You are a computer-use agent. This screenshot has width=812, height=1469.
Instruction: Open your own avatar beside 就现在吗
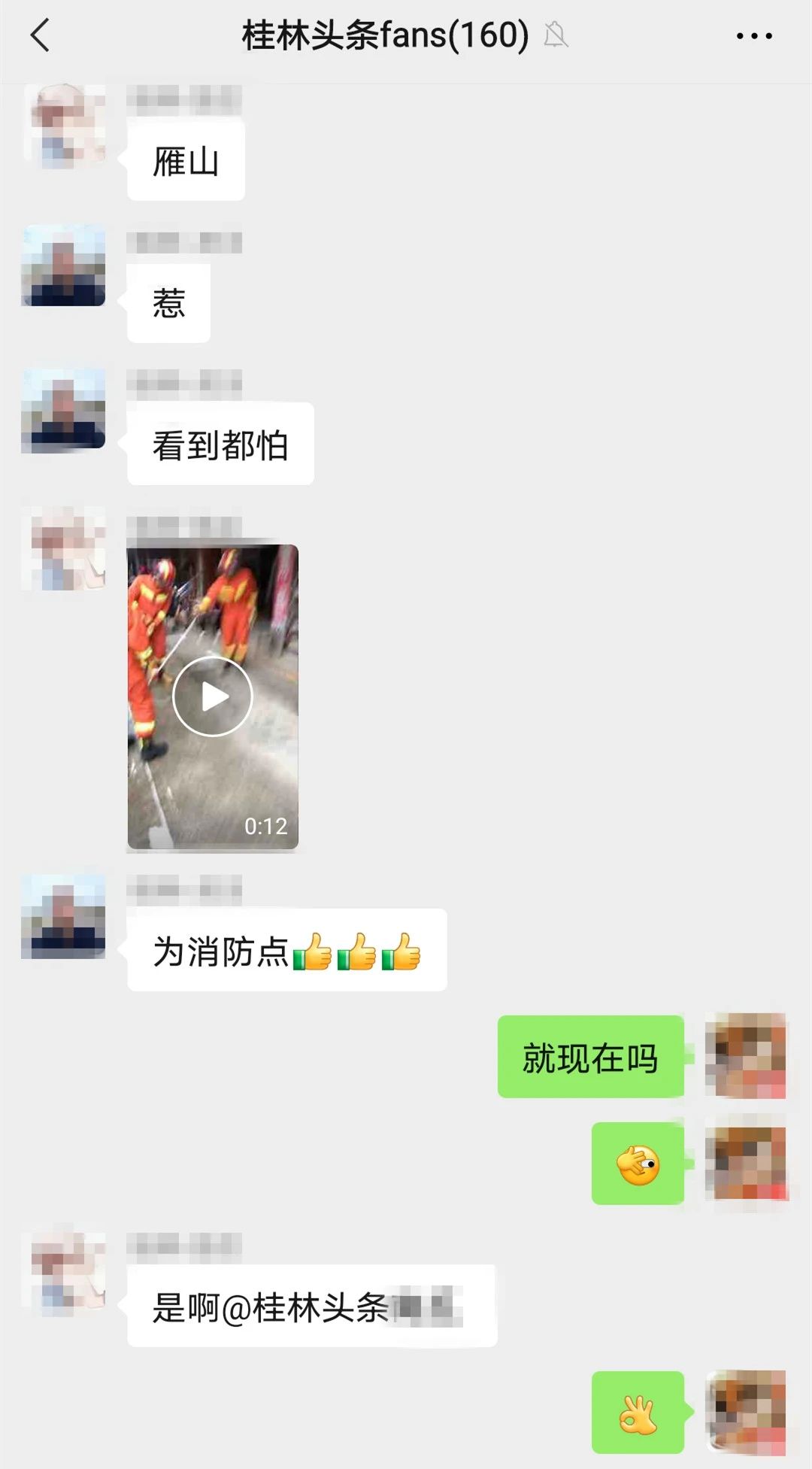pyautogui.click(x=746, y=1055)
